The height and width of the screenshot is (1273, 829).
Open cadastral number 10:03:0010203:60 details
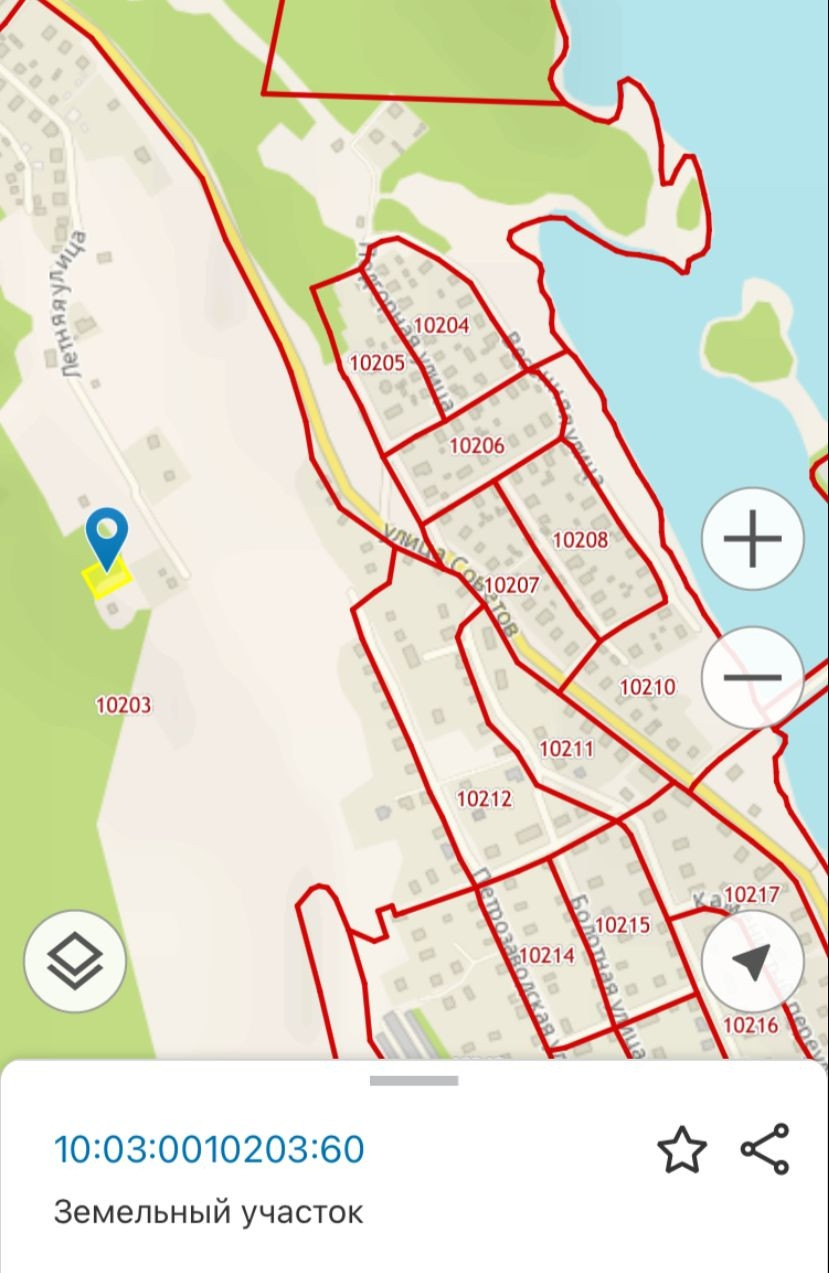208,1150
